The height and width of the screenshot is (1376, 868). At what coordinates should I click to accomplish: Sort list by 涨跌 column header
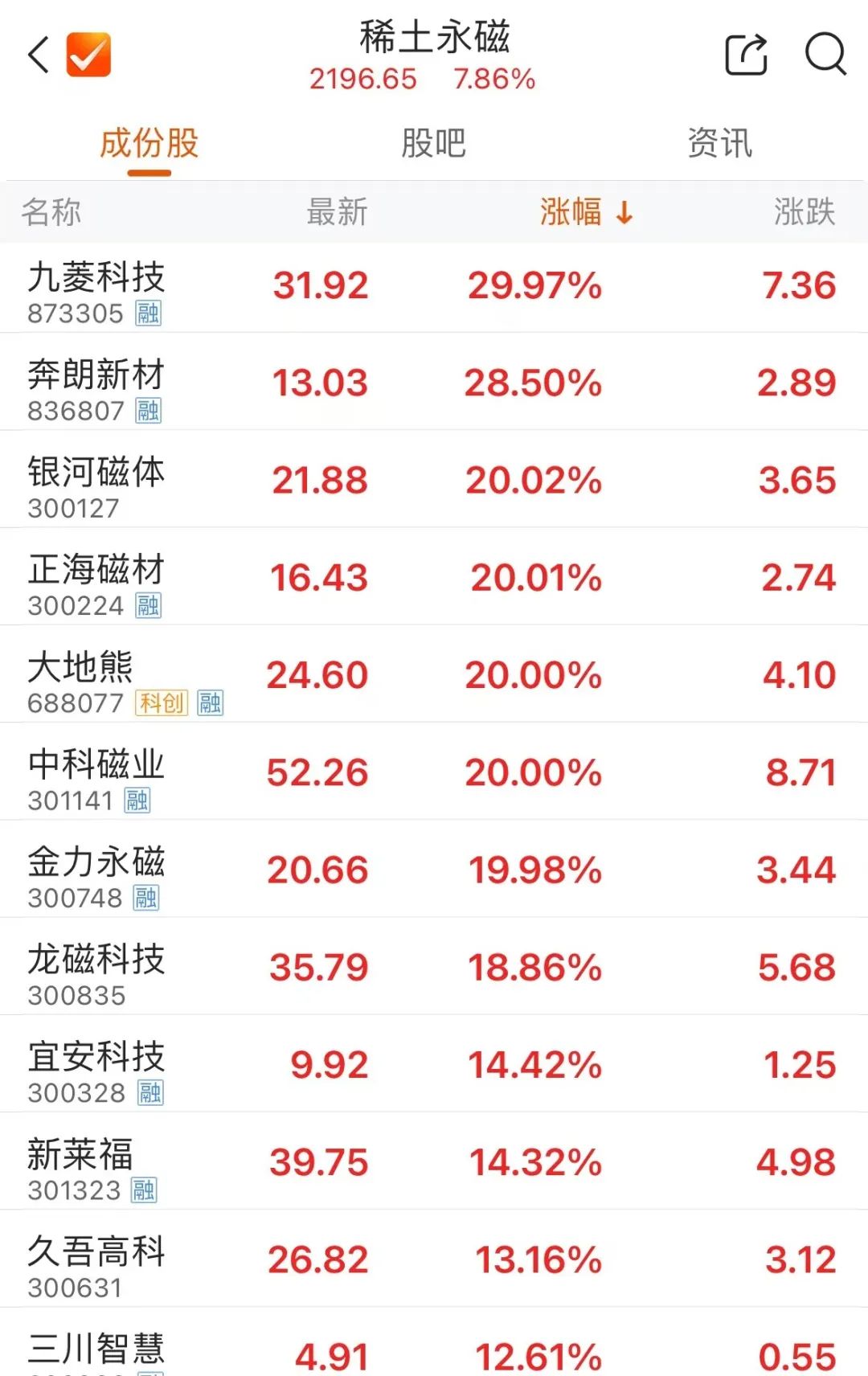pos(804,213)
